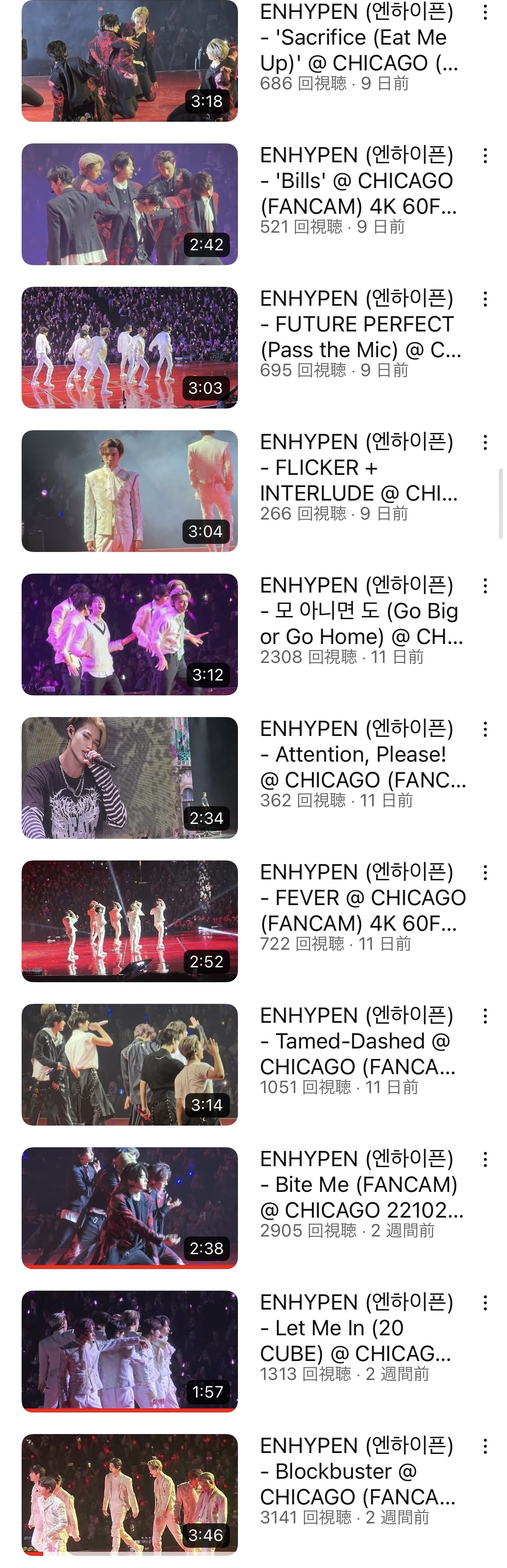507x1568 pixels.
Task: Play the FEVER @ CHICAGO video
Action: 129,921
